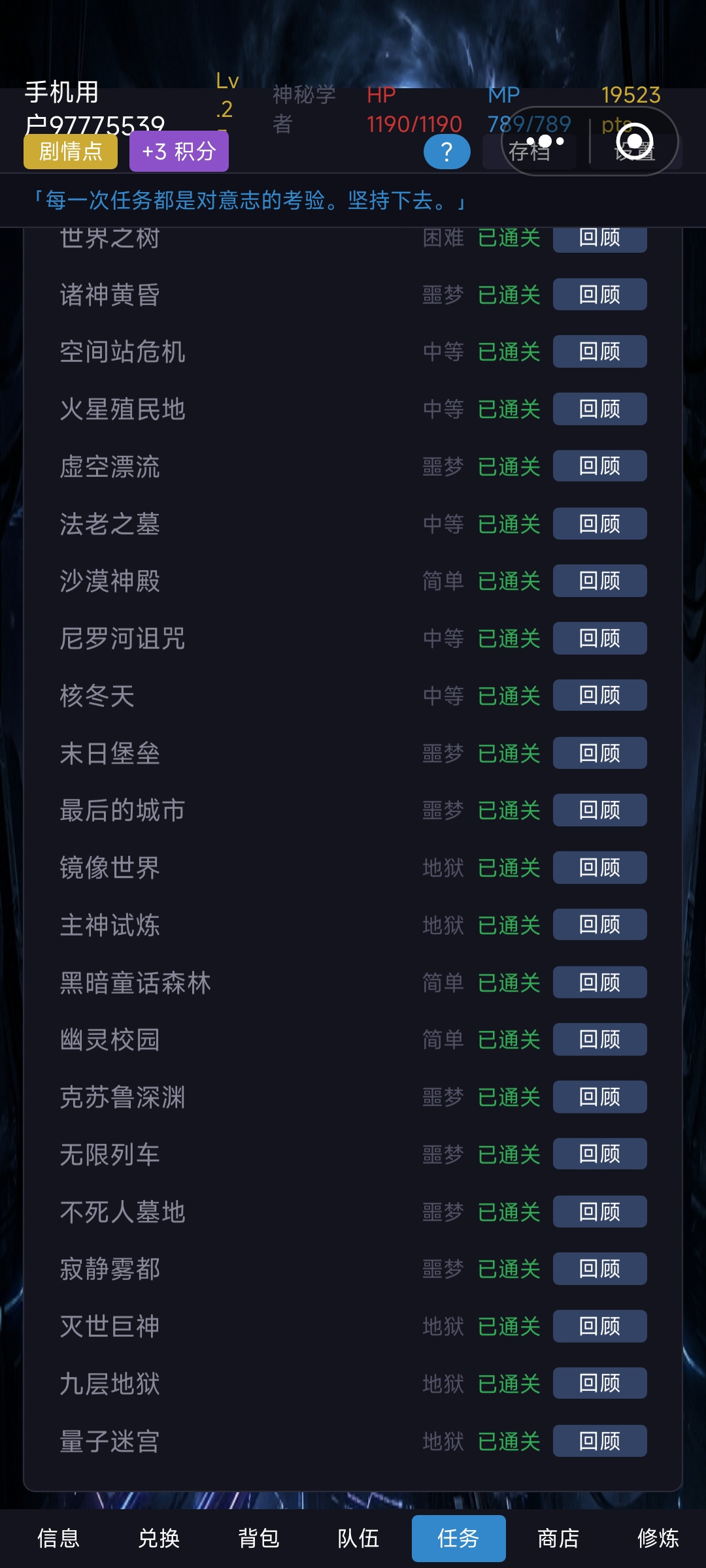Open the mini program three-dot menu
This screenshot has height=1568, width=706.
click(x=545, y=141)
